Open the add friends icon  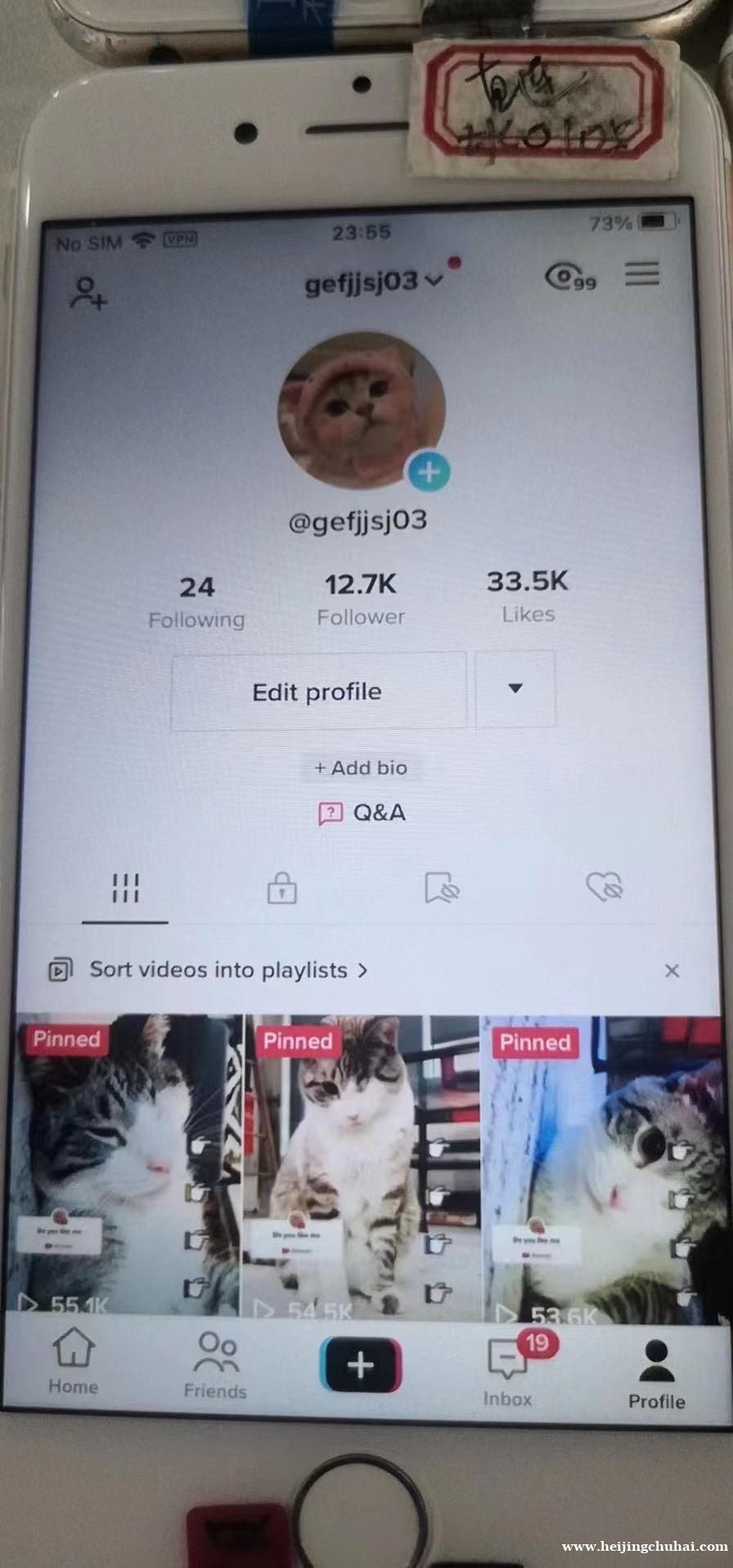88,293
